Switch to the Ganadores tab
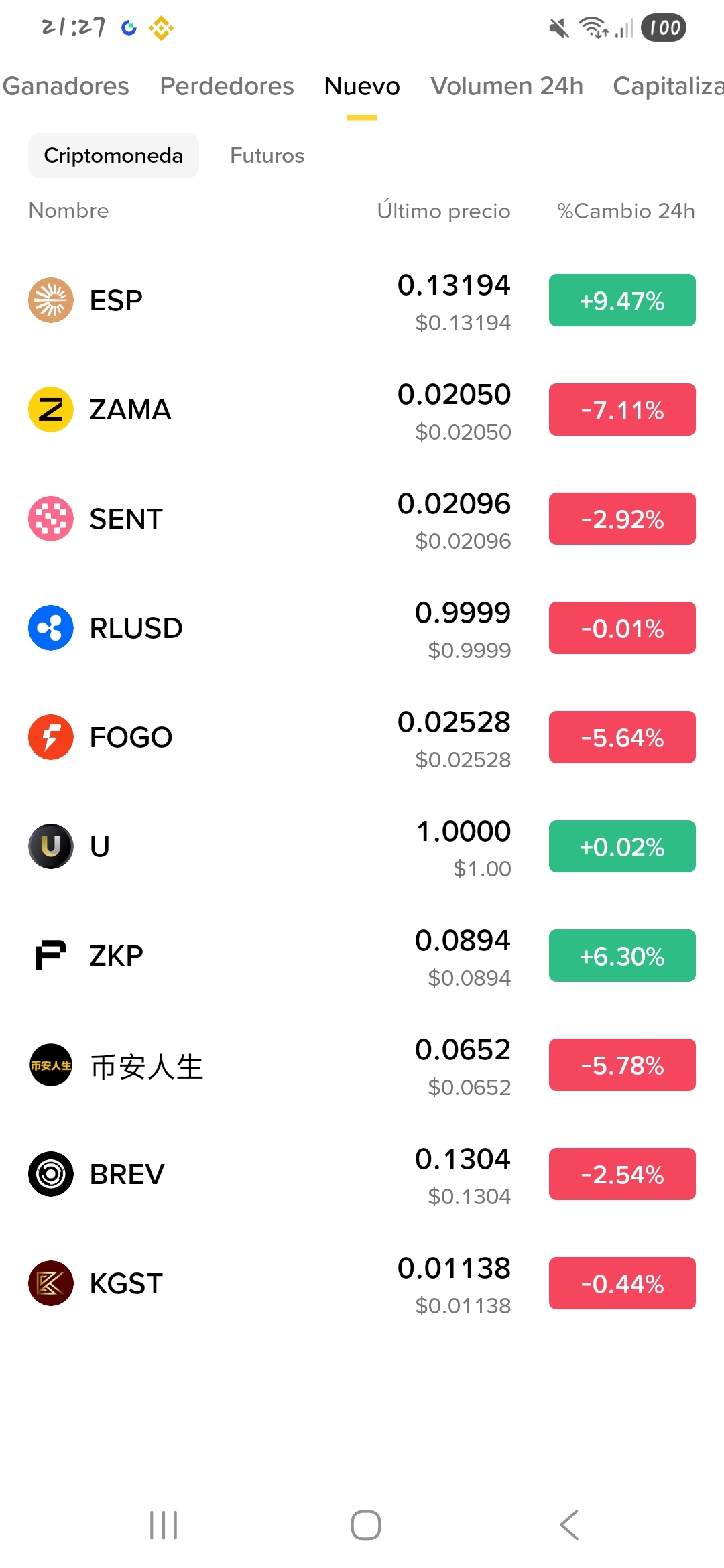 point(66,86)
